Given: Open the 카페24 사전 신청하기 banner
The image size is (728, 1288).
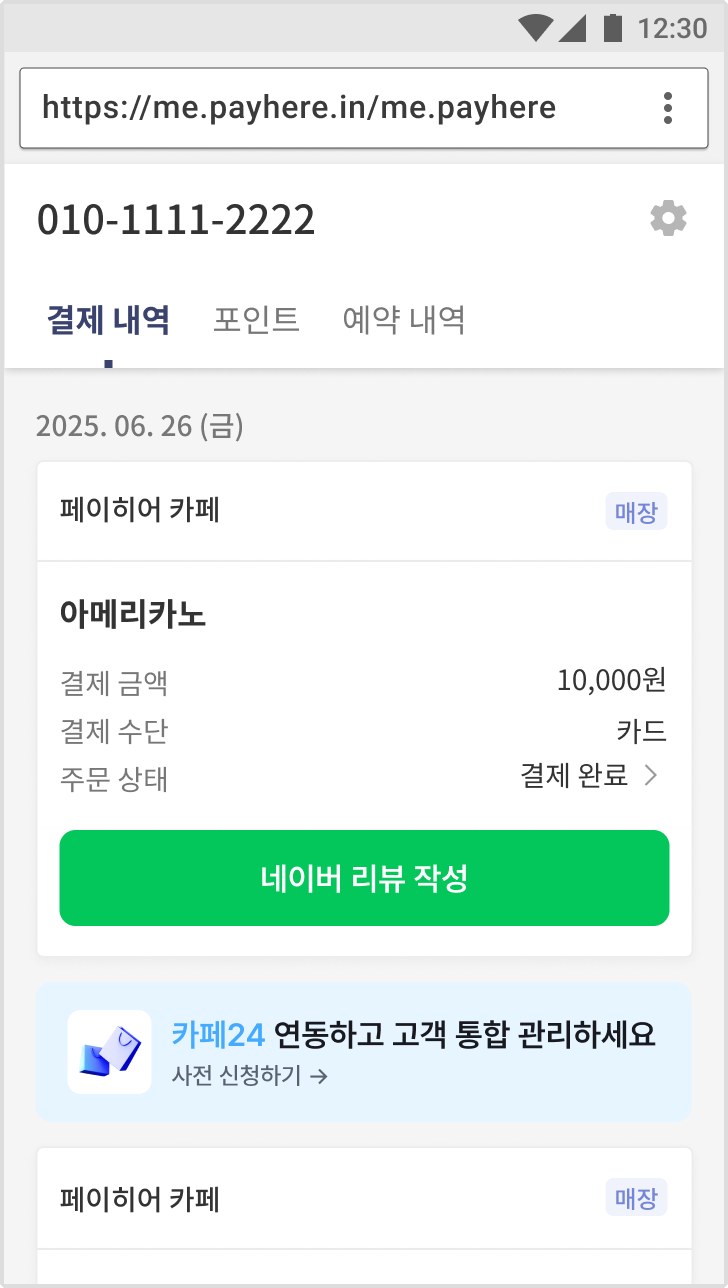Looking at the screenshot, I should (364, 1051).
